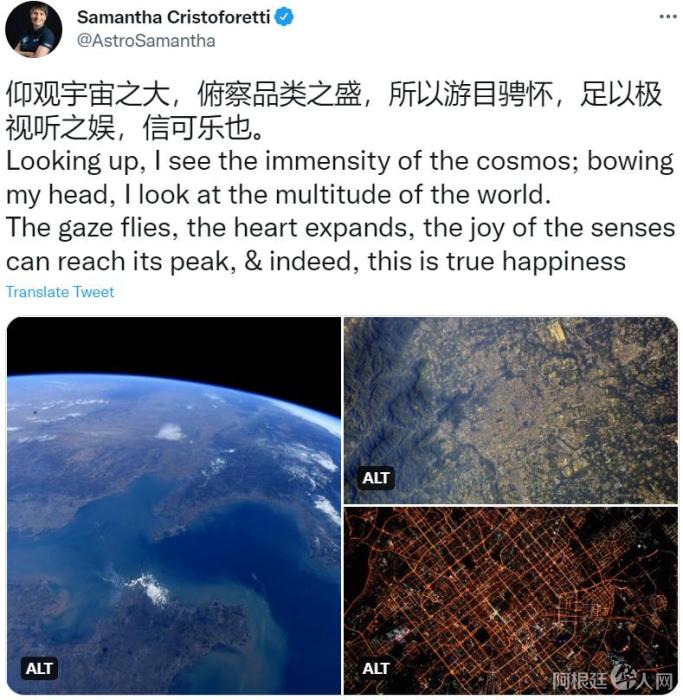Open Samantha Cristoforetti's profile picture
This screenshot has width=683, height=700.
pos(33,29)
